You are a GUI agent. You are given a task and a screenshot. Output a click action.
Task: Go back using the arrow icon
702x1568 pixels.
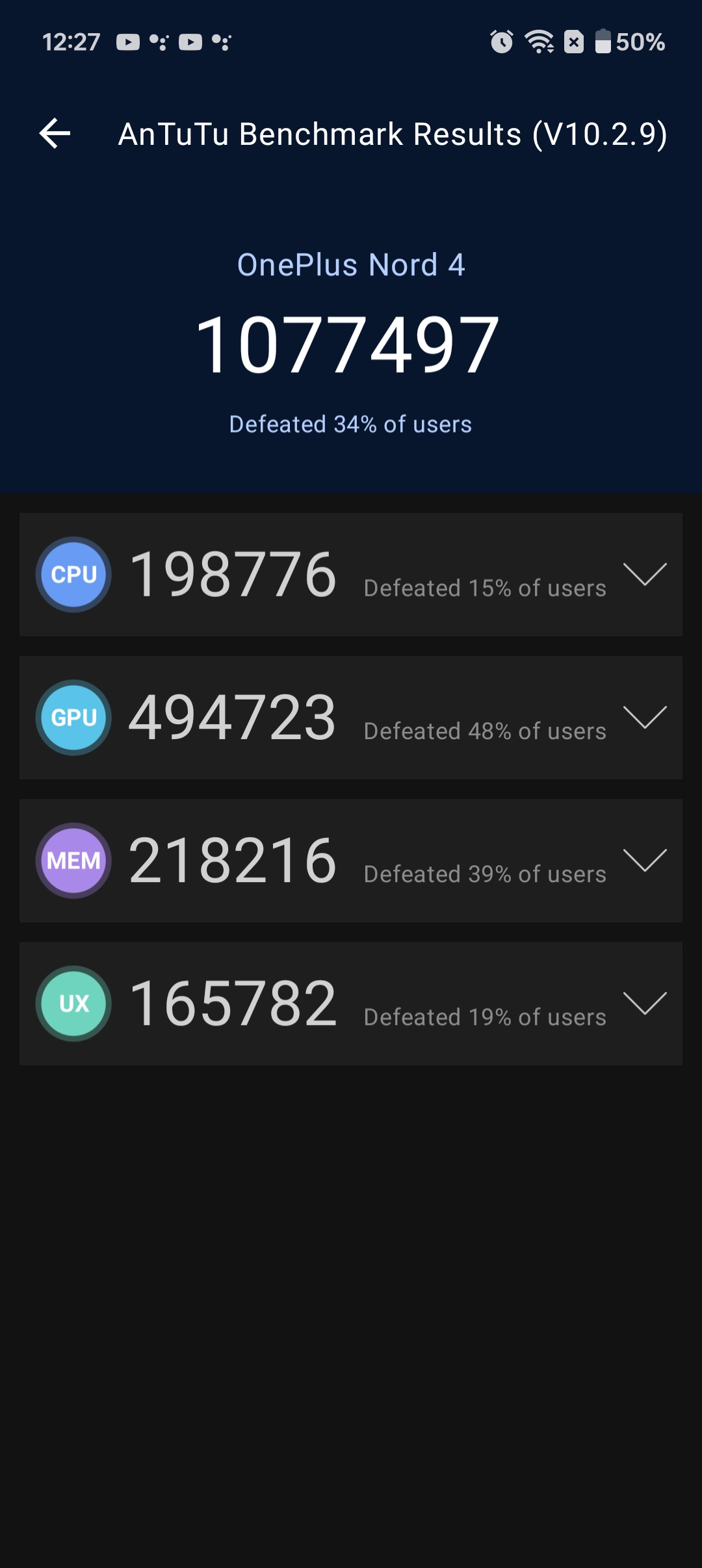coord(55,134)
